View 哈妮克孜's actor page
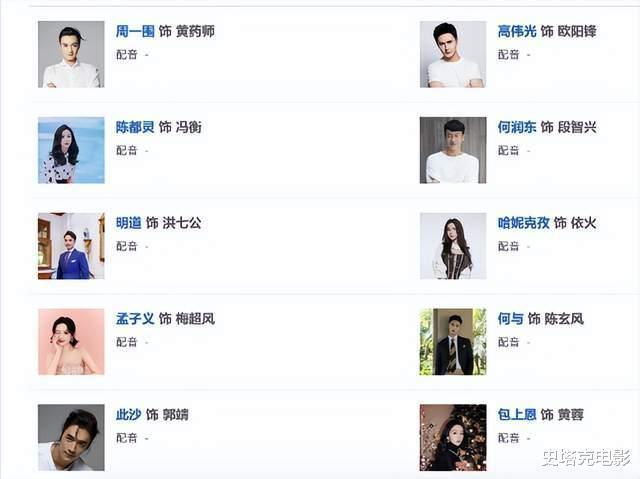 (x=524, y=223)
